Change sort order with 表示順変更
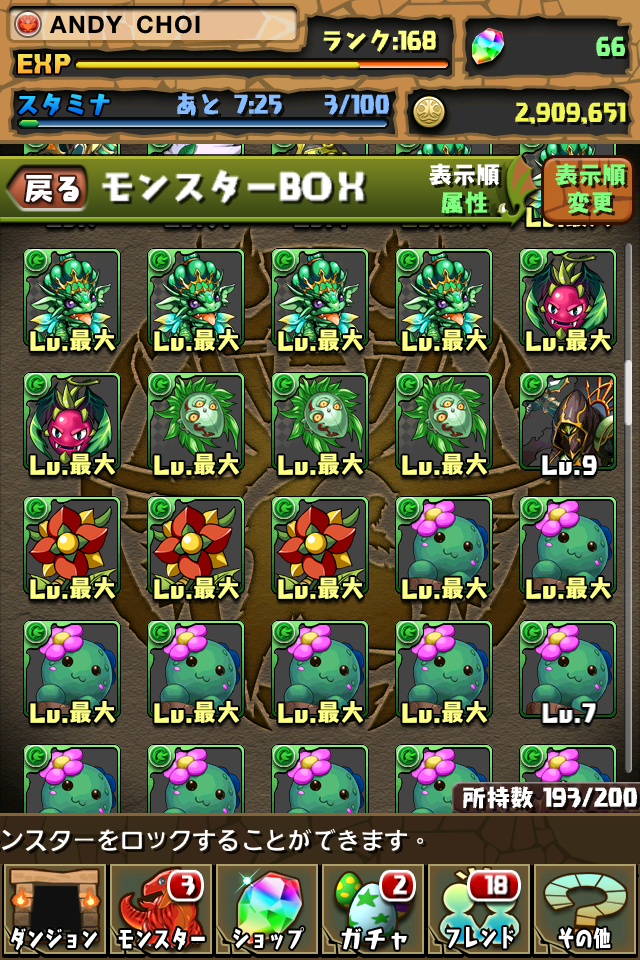 (588, 189)
